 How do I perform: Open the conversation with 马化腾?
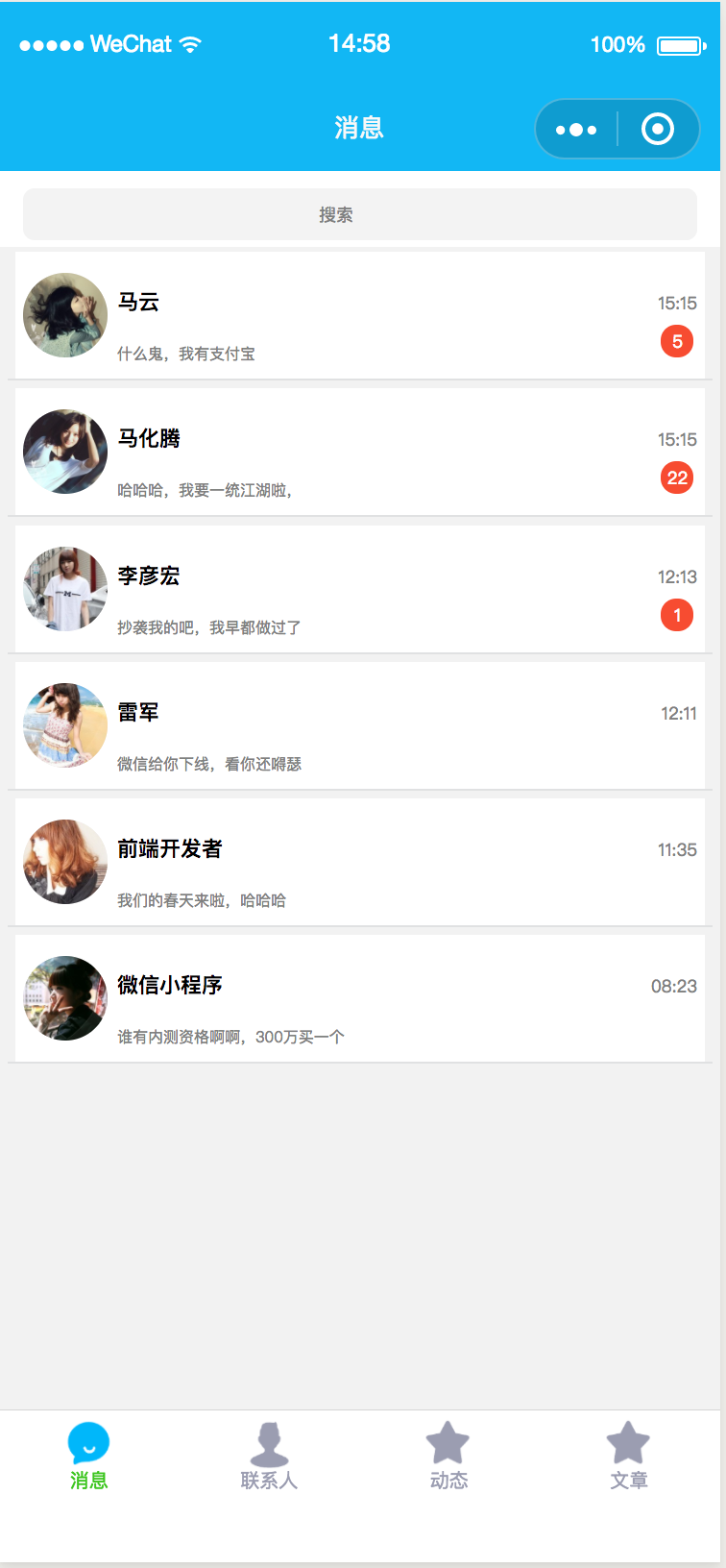point(363,452)
